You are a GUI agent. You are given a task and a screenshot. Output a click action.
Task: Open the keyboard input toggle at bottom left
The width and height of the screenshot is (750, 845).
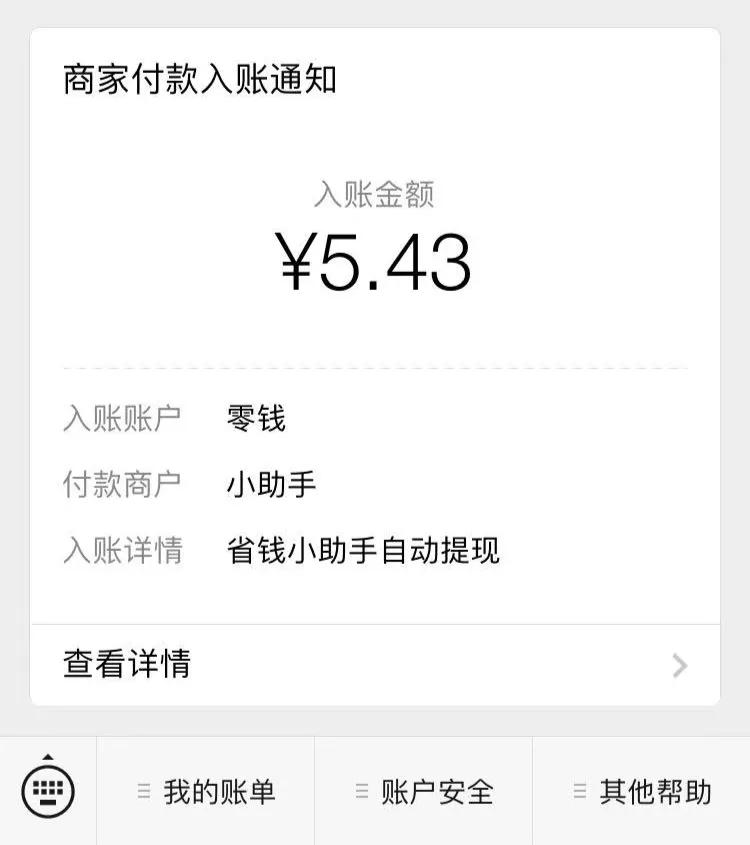(x=47, y=793)
